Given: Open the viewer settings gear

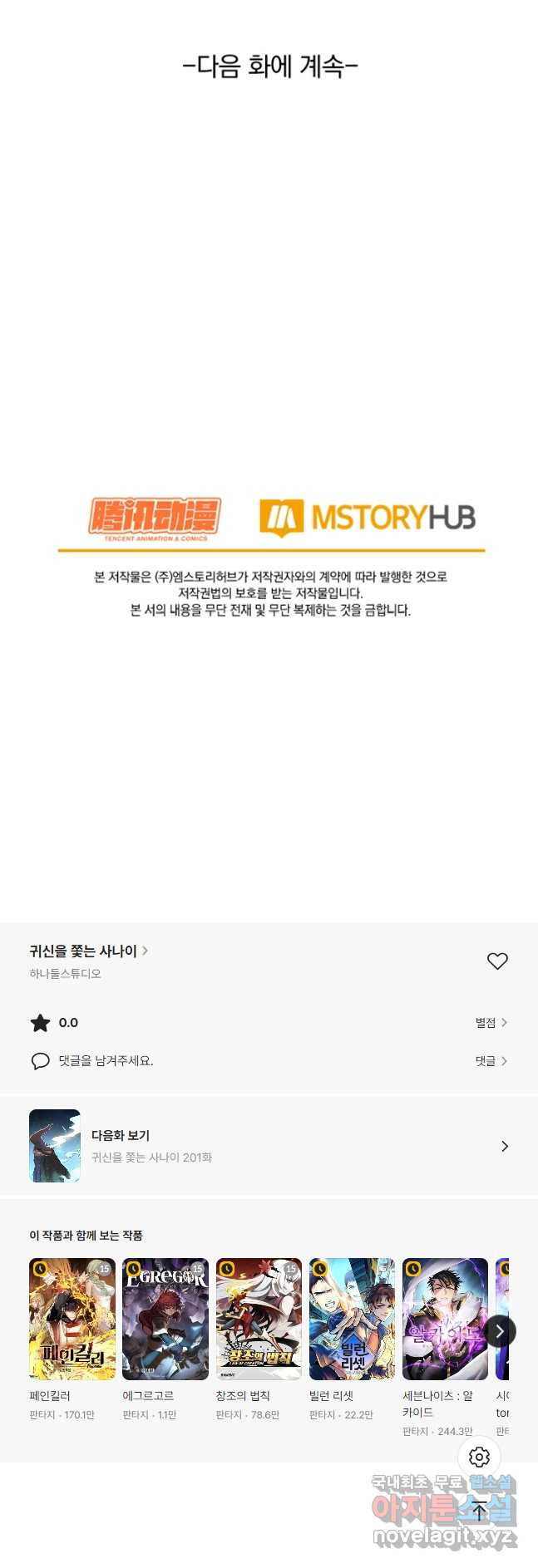Looking at the screenshot, I should tap(479, 1457).
